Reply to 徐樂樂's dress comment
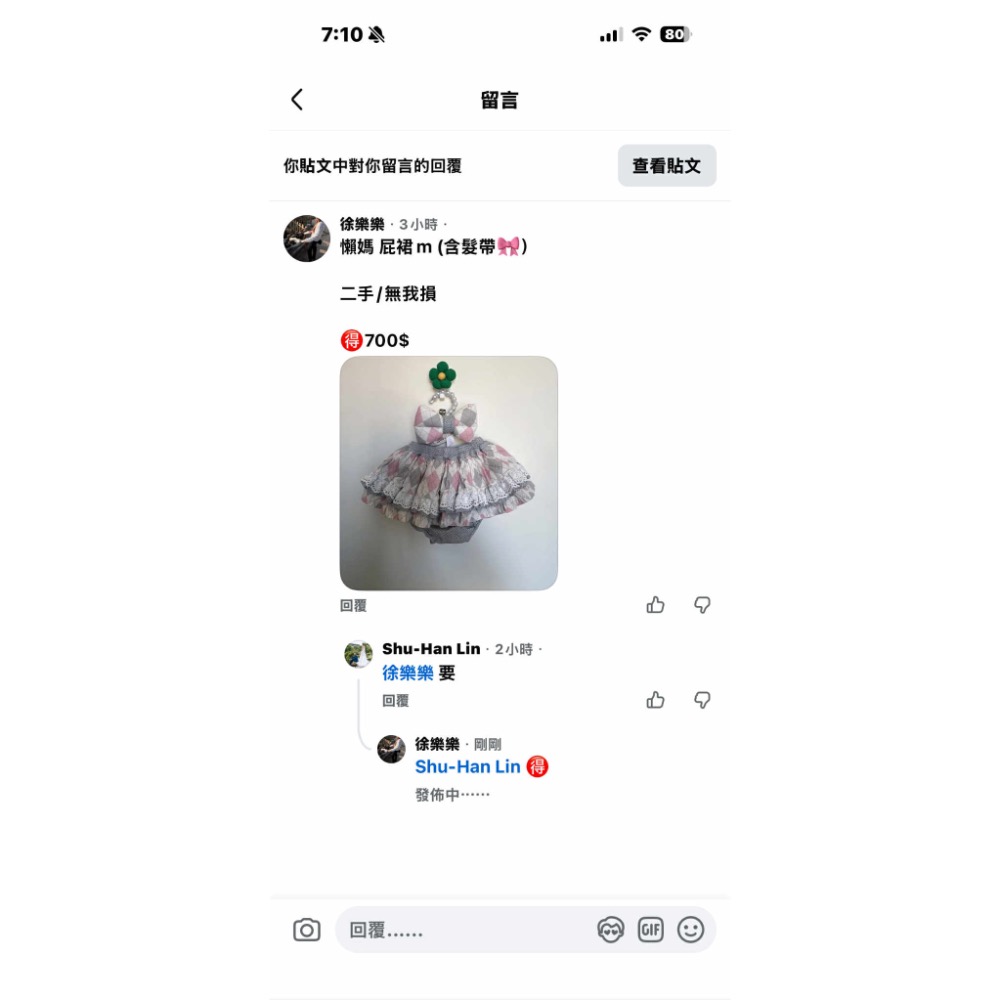Viewport: 1000px width, 1000px height. (353, 606)
